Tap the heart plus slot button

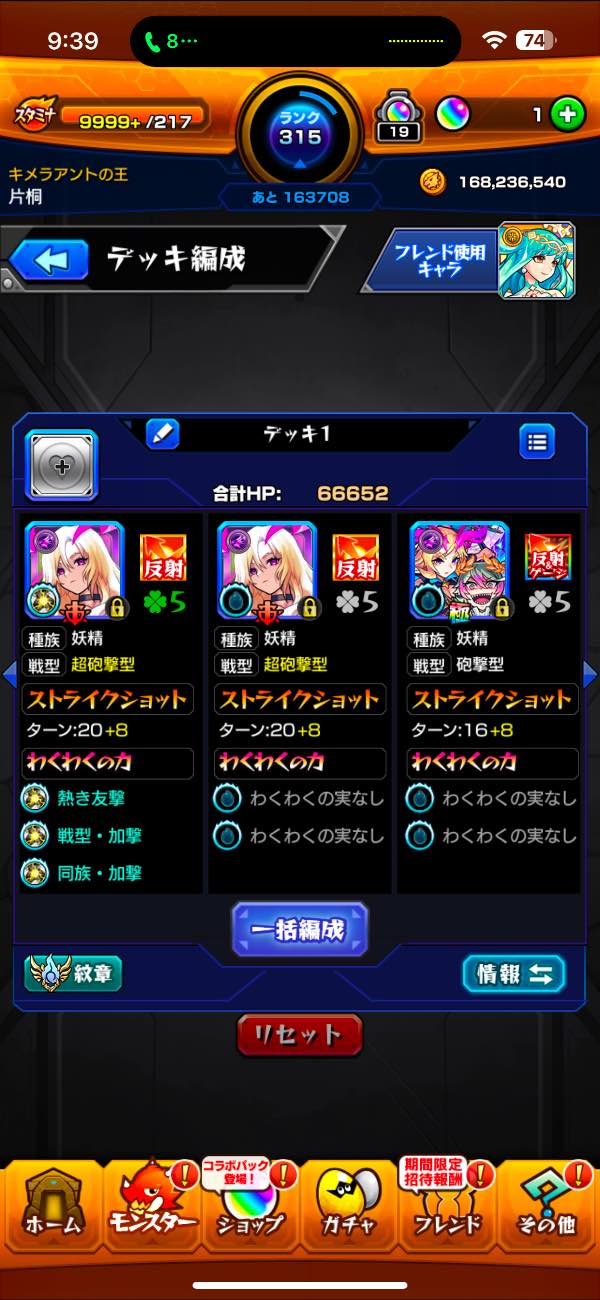coord(61,465)
